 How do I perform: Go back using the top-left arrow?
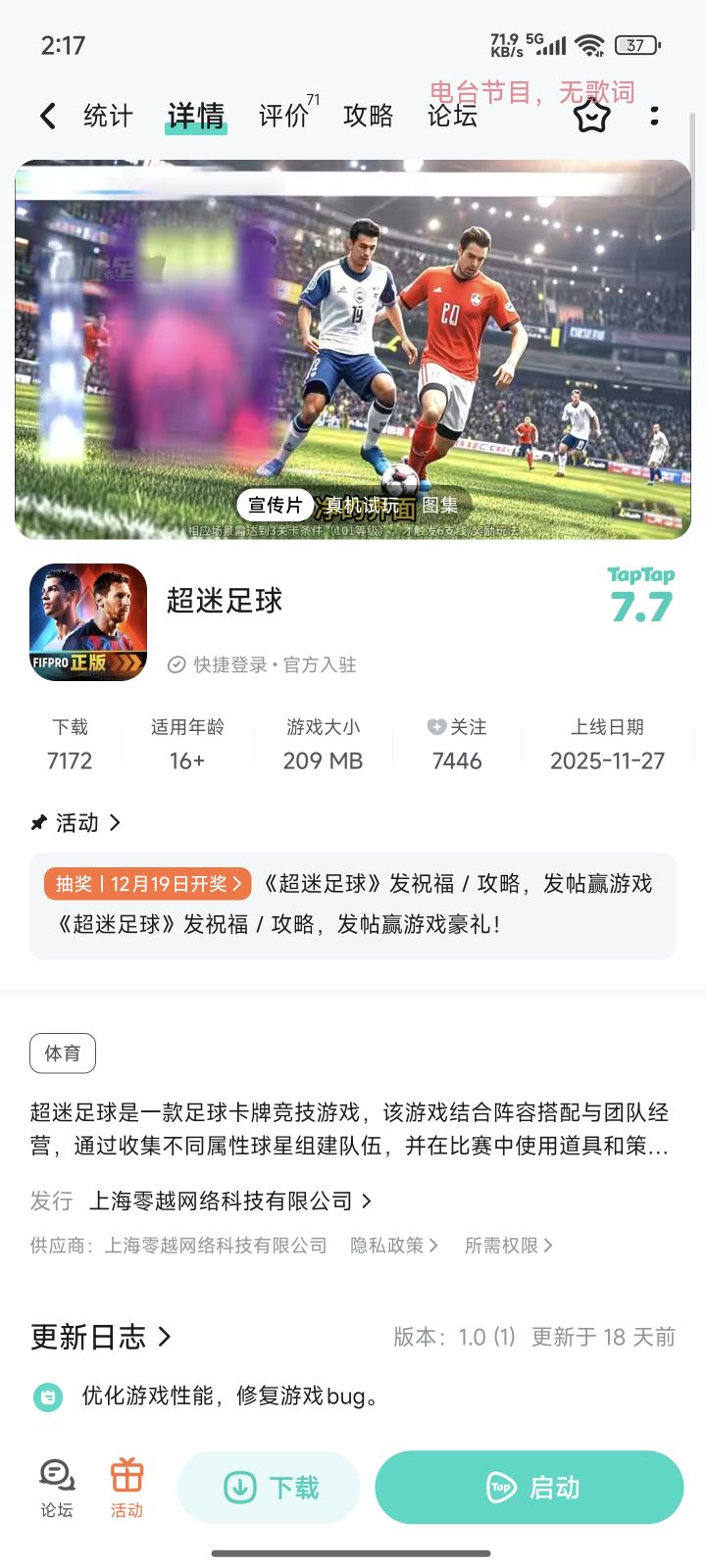47,116
